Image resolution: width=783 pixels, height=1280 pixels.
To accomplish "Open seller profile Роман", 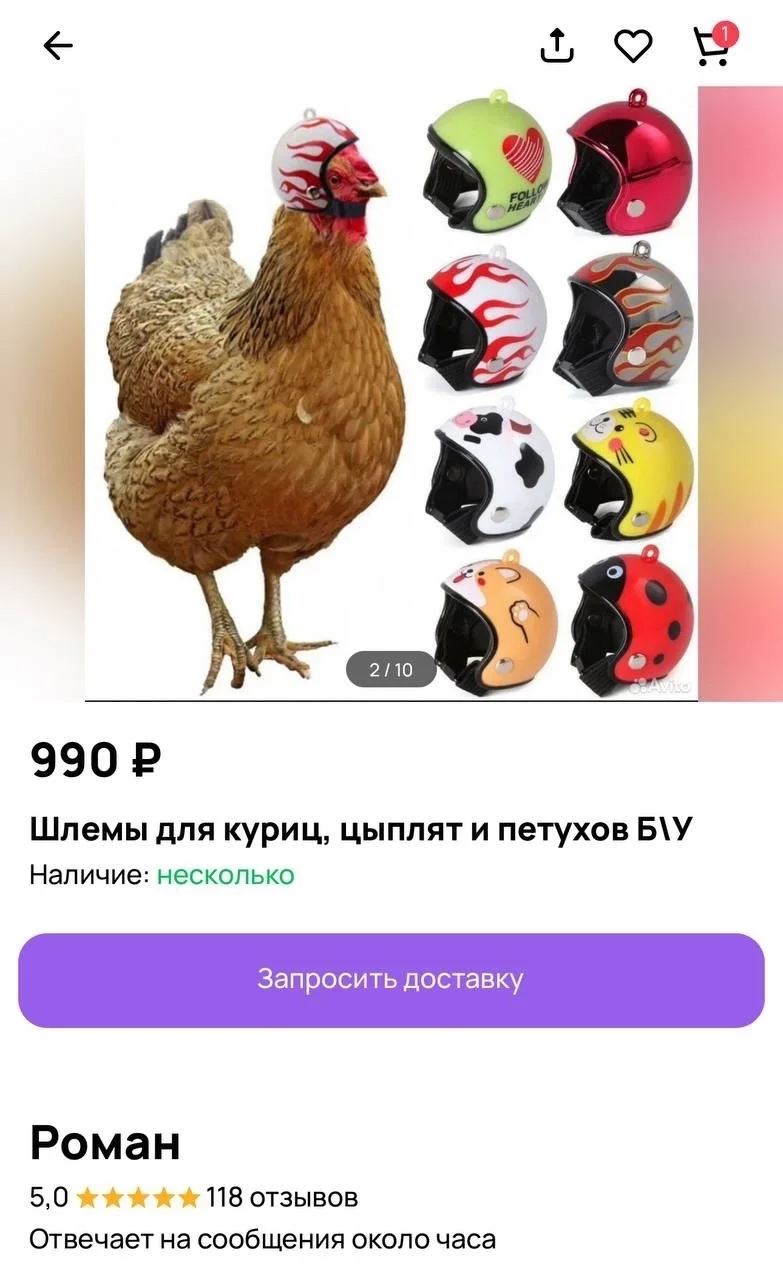I will coord(106,1143).
